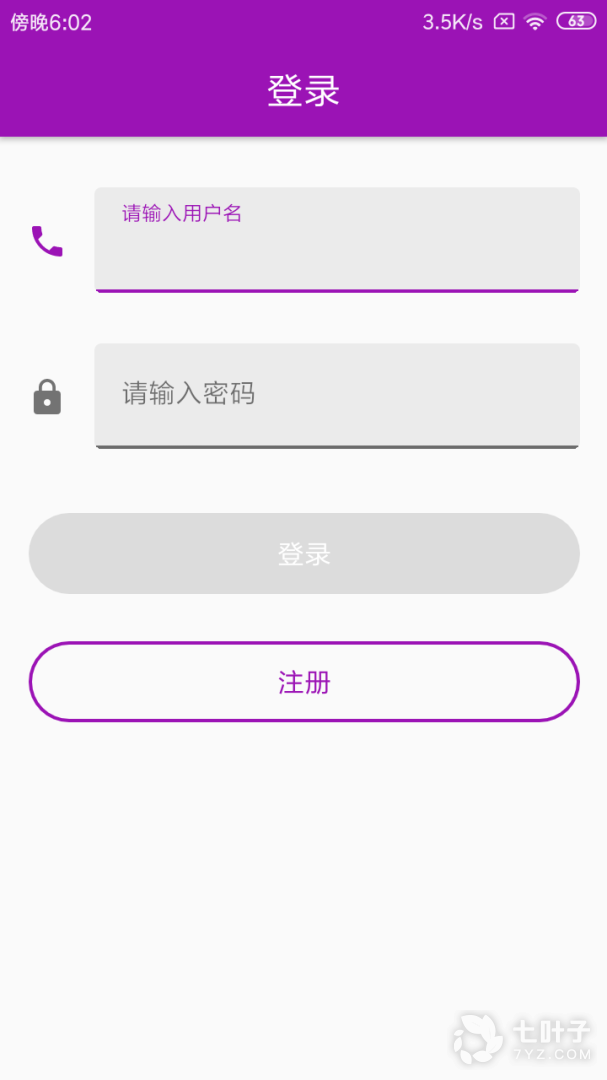The height and width of the screenshot is (1080, 607).
Task: Tap the grey 登录 login button
Action: click(x=304, y=553)
